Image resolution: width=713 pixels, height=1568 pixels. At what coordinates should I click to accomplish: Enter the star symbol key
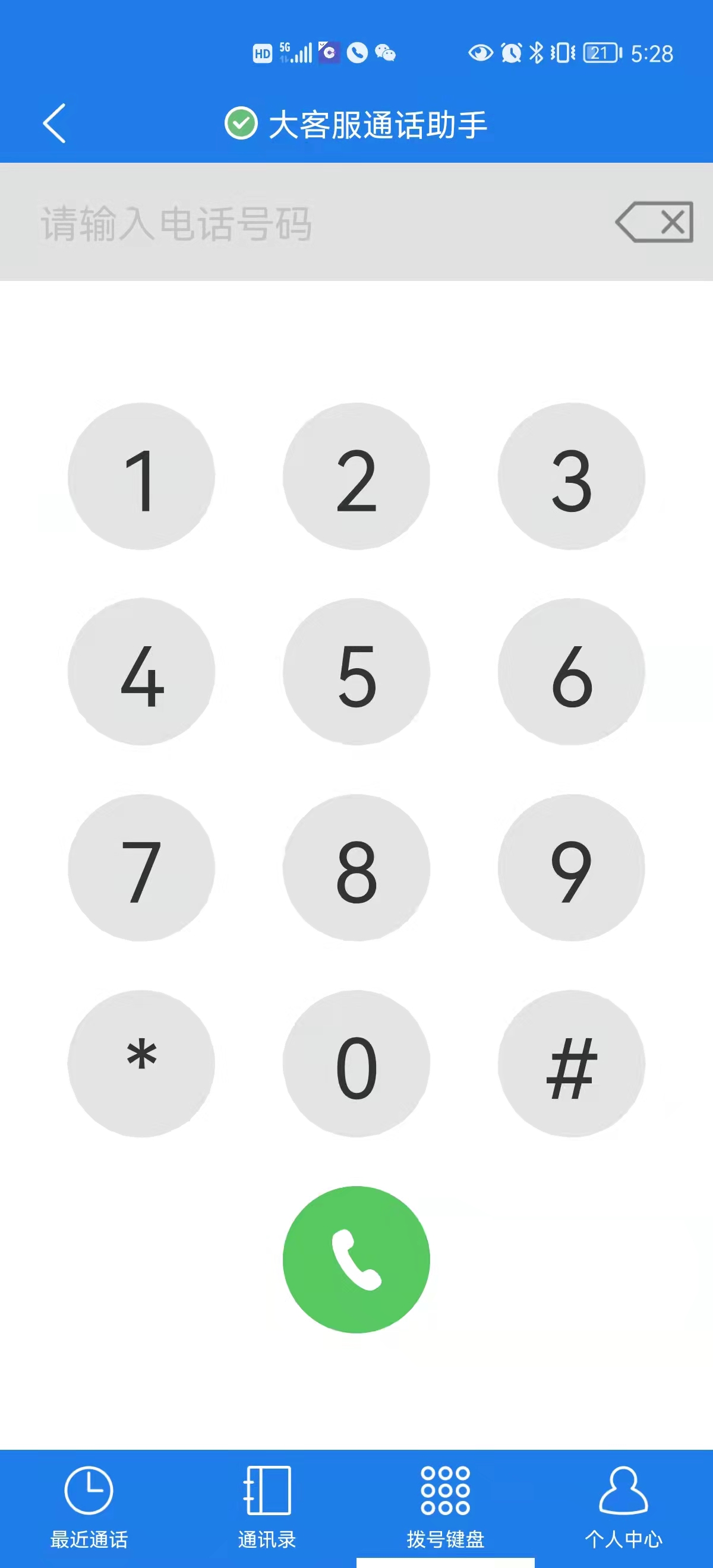[x=141, y=1064]
